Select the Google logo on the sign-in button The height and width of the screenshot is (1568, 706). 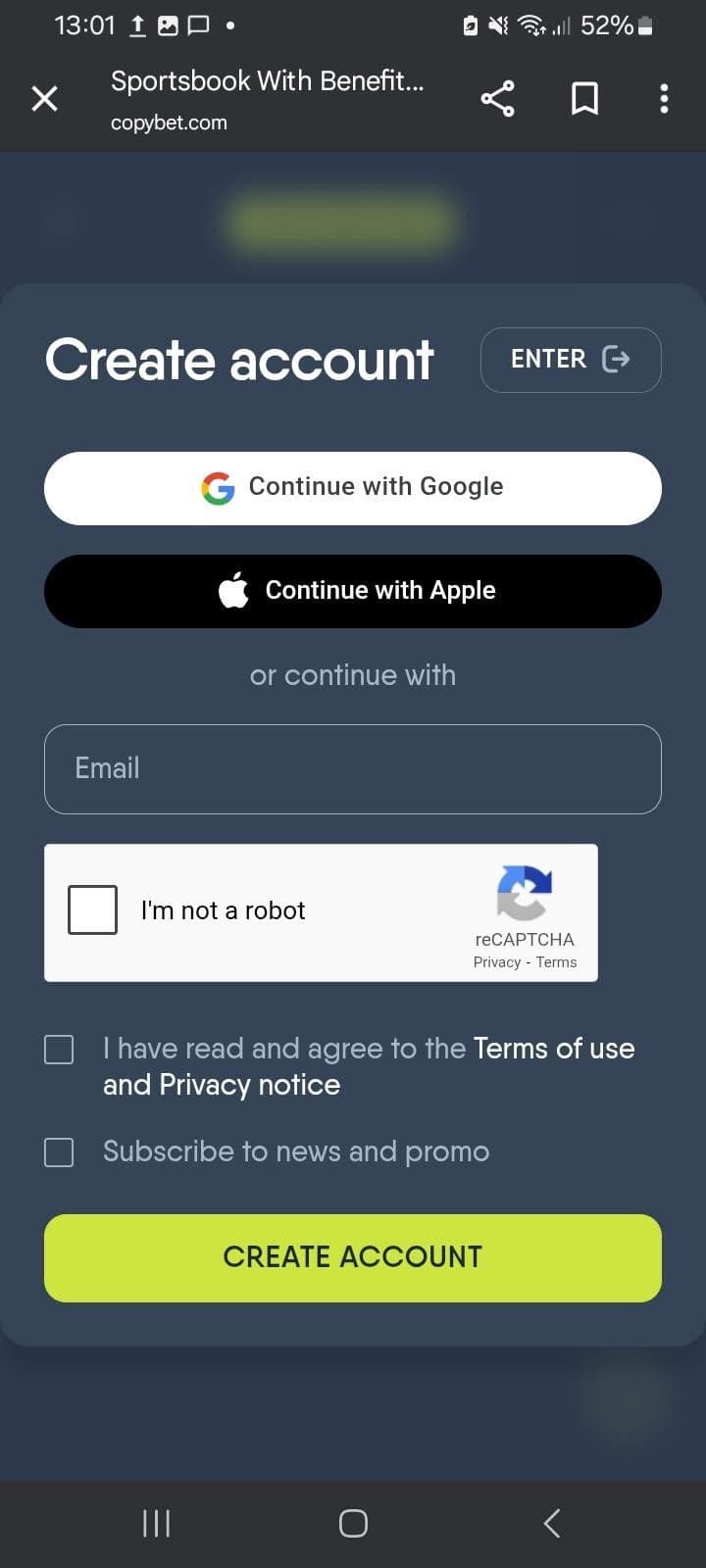218,487
